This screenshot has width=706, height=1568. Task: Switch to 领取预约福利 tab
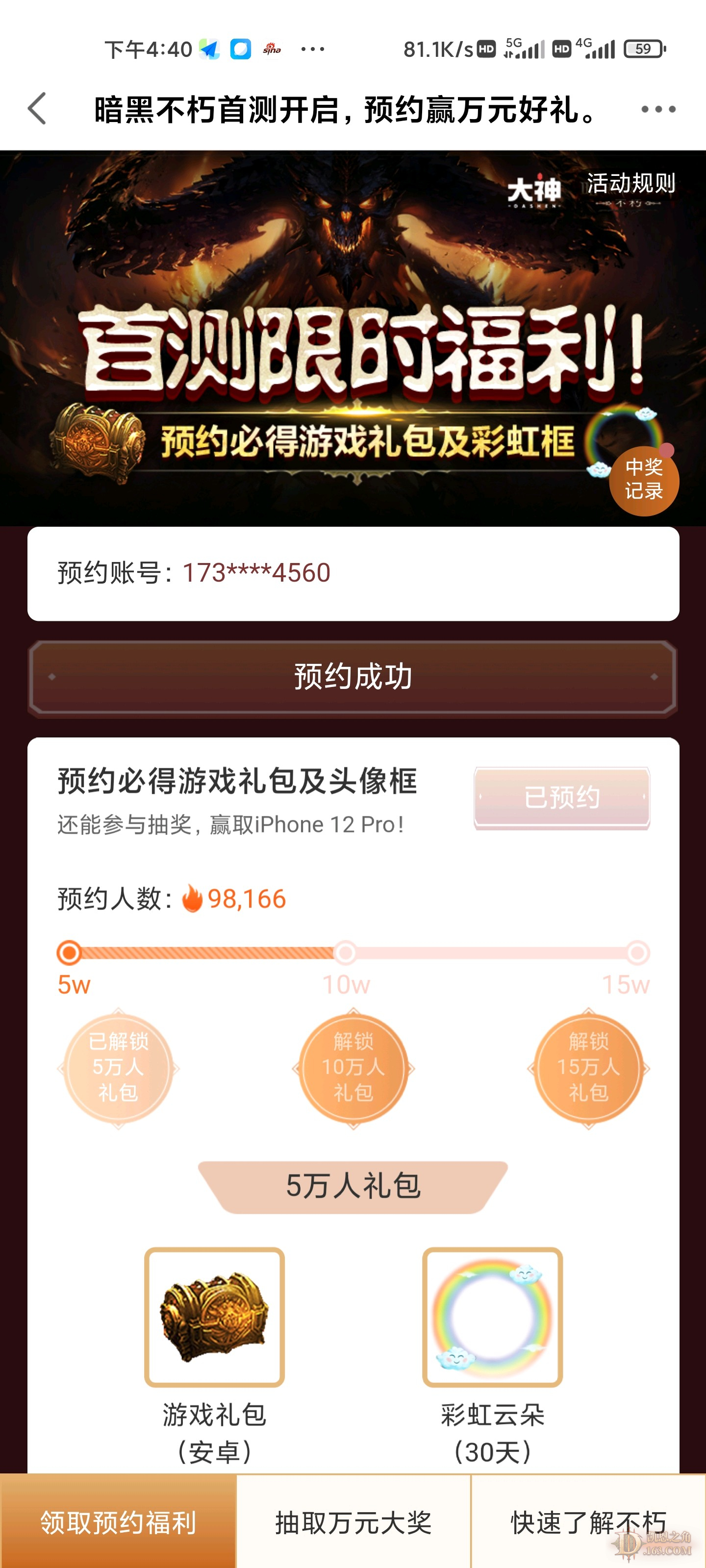click(118, 1522)
